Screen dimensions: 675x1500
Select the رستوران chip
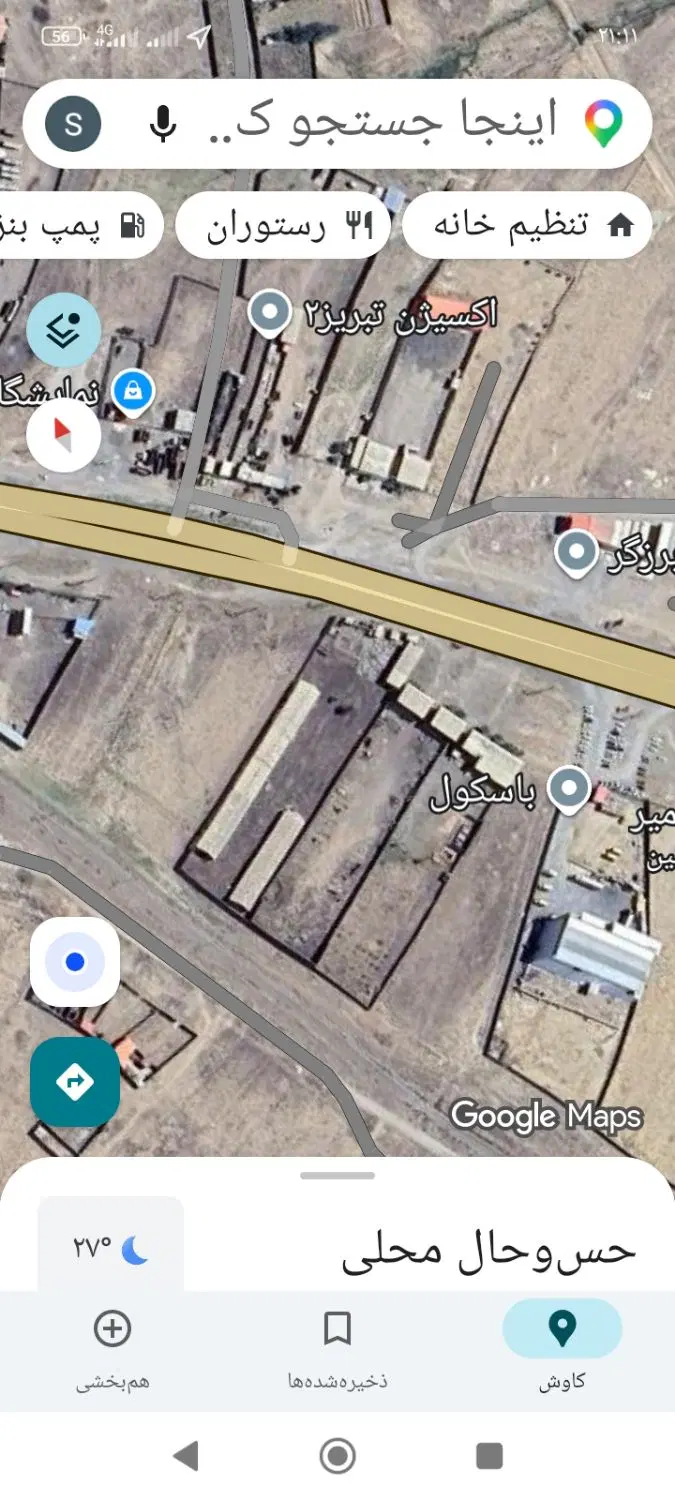pos(283,226)
